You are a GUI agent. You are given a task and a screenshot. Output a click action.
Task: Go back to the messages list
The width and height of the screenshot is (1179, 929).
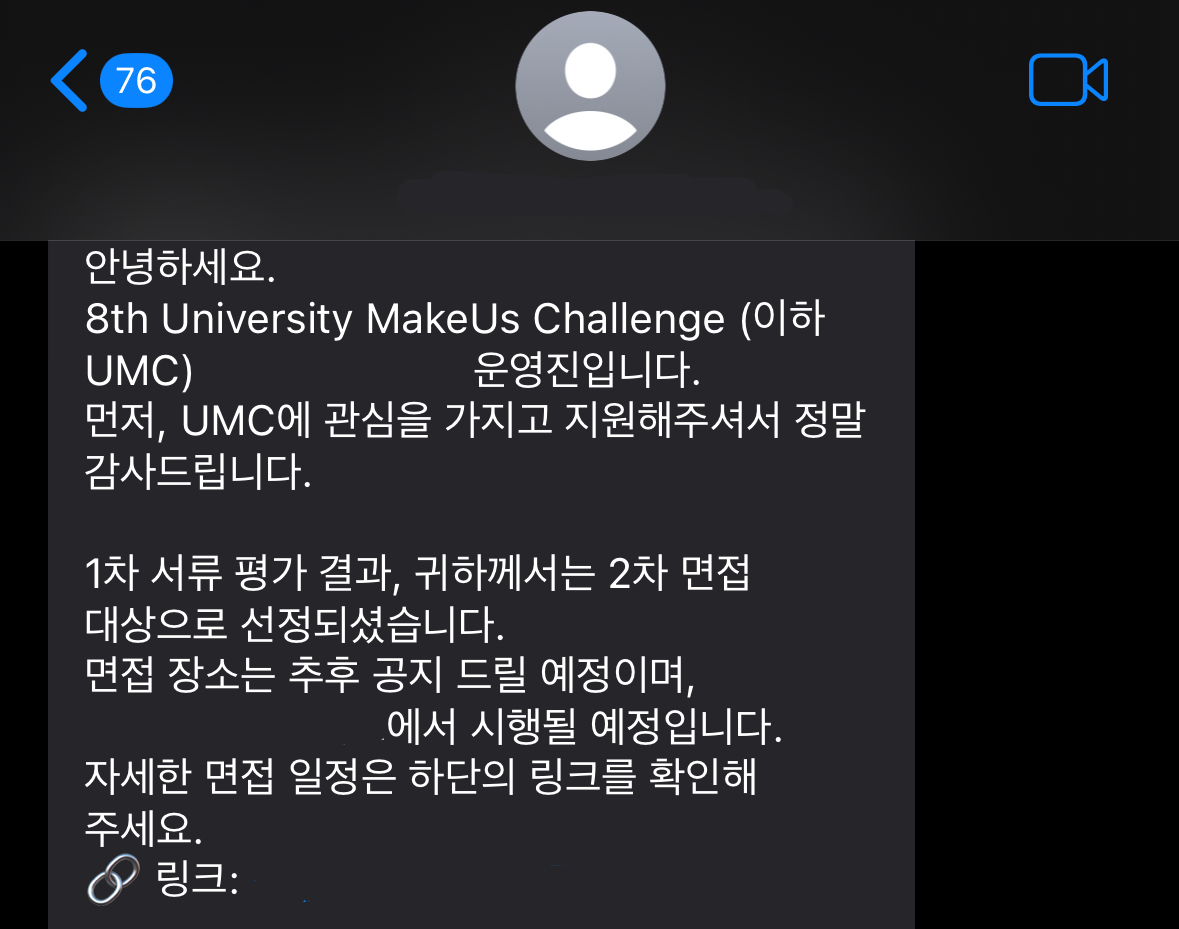point(72,80)
